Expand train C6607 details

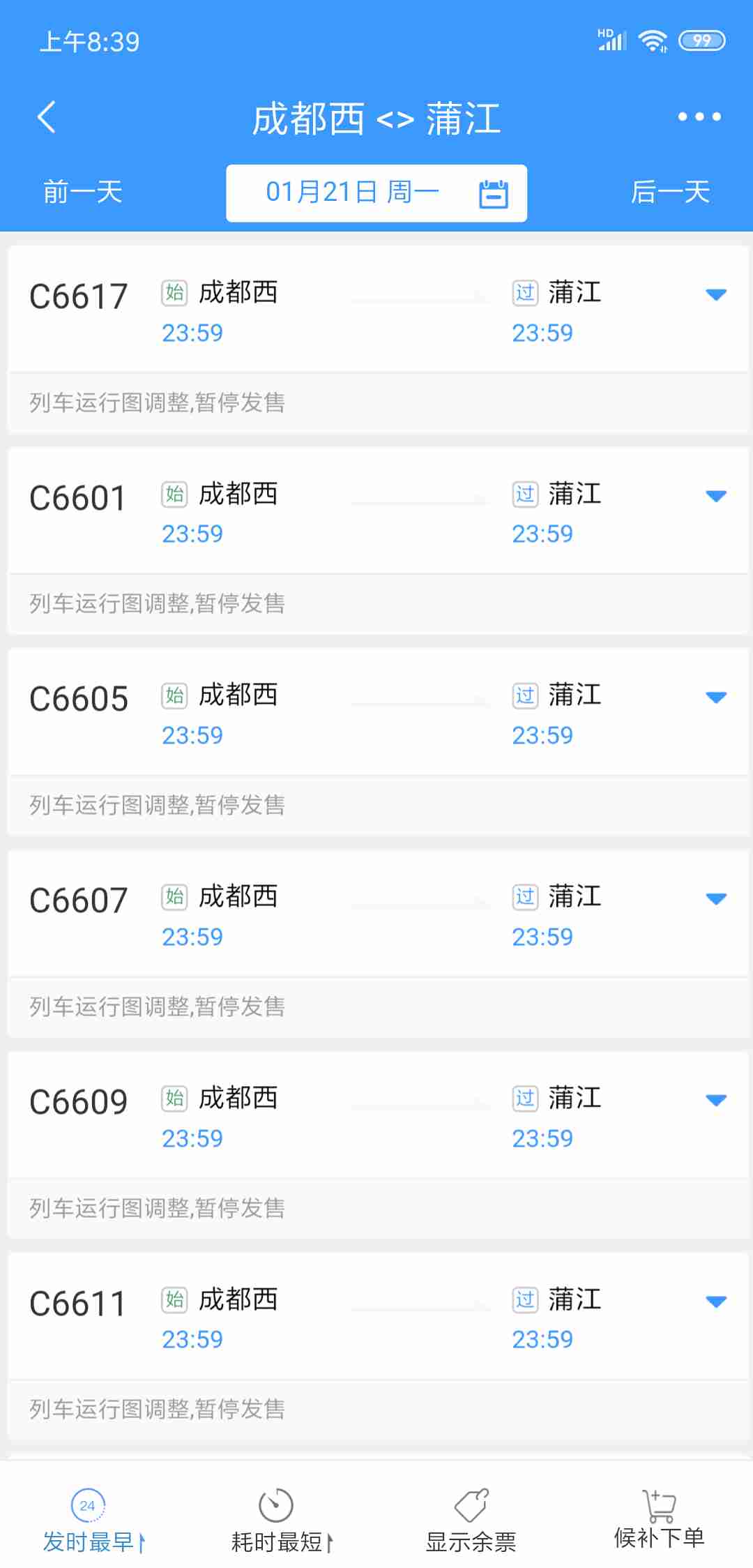pyautogui.click(x=716, y=899)
